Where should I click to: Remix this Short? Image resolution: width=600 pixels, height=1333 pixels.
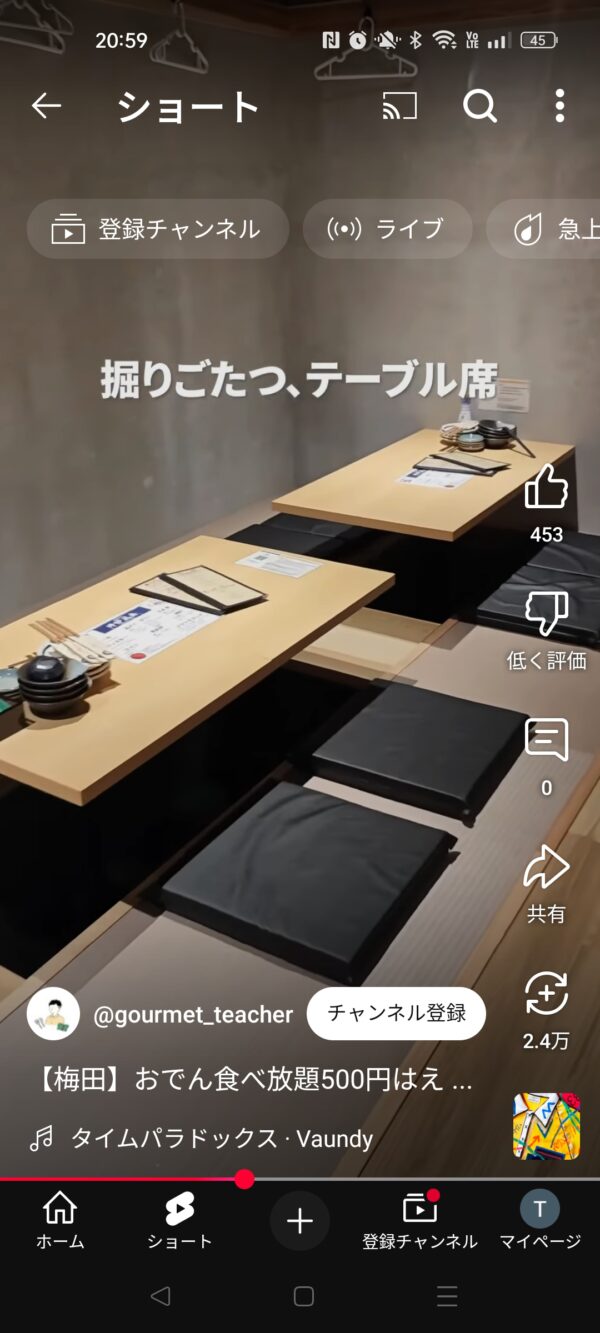(546, 995)
